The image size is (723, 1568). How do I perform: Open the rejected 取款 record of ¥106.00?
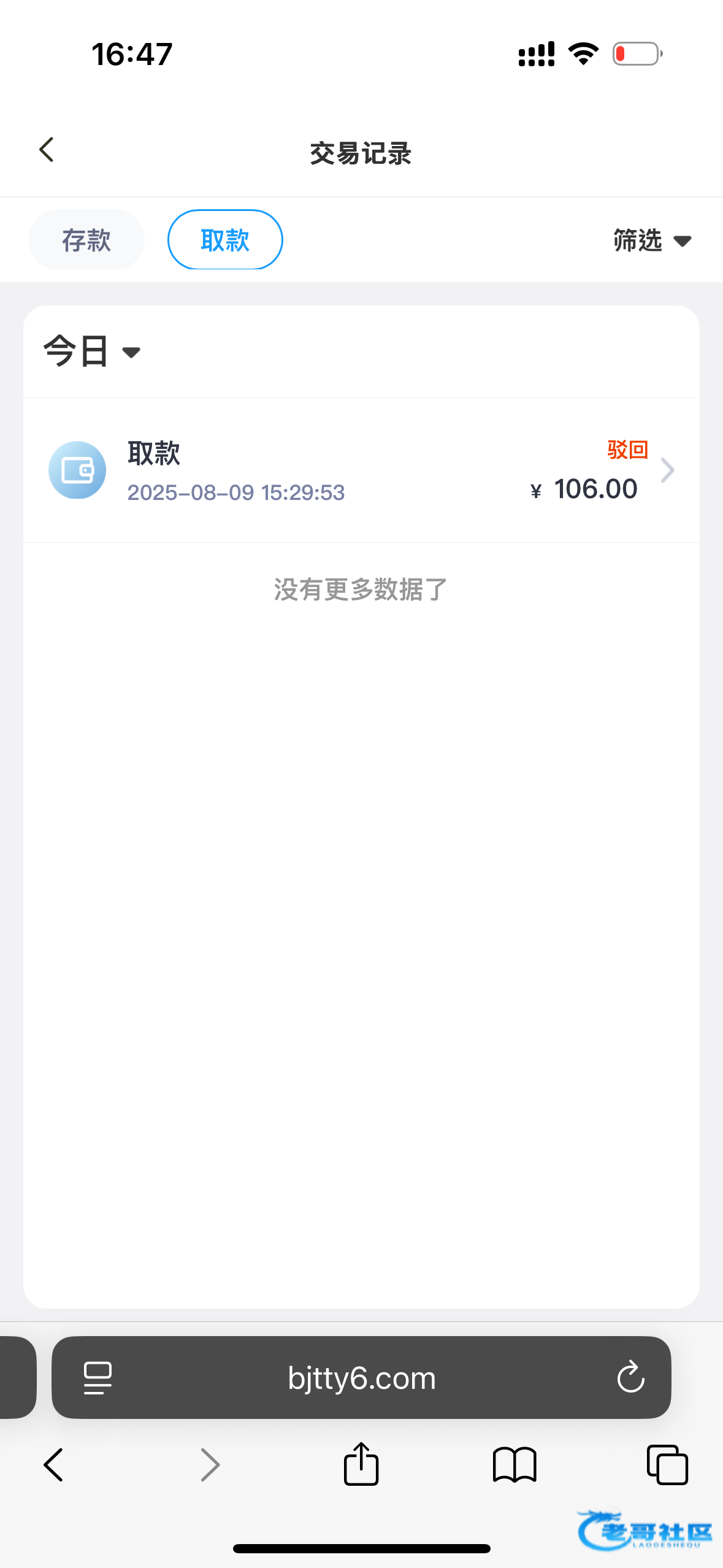(x=362, y=471)
